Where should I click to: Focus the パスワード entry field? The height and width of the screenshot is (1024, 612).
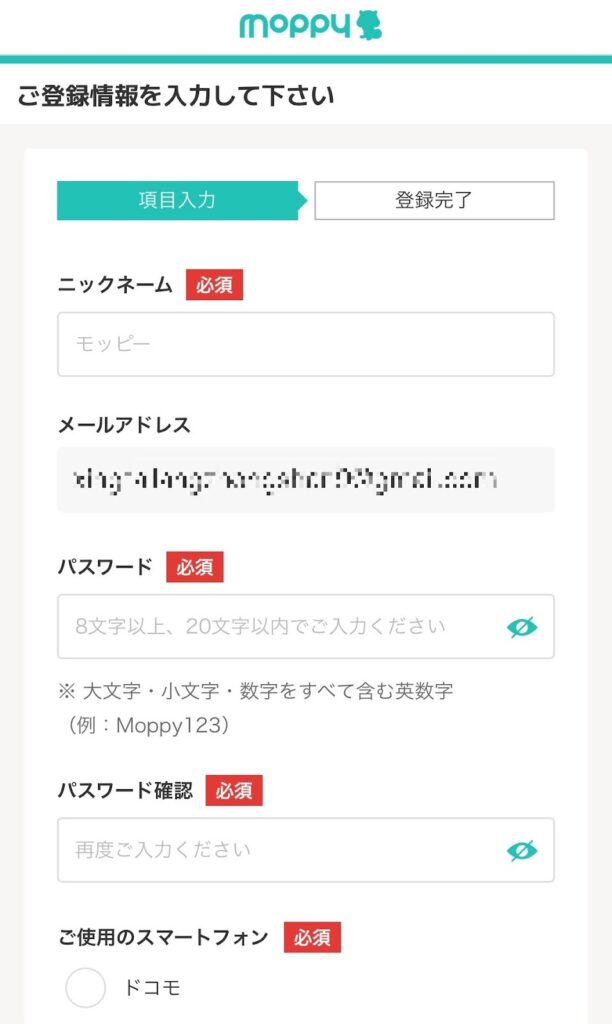[x=280, y=627]
